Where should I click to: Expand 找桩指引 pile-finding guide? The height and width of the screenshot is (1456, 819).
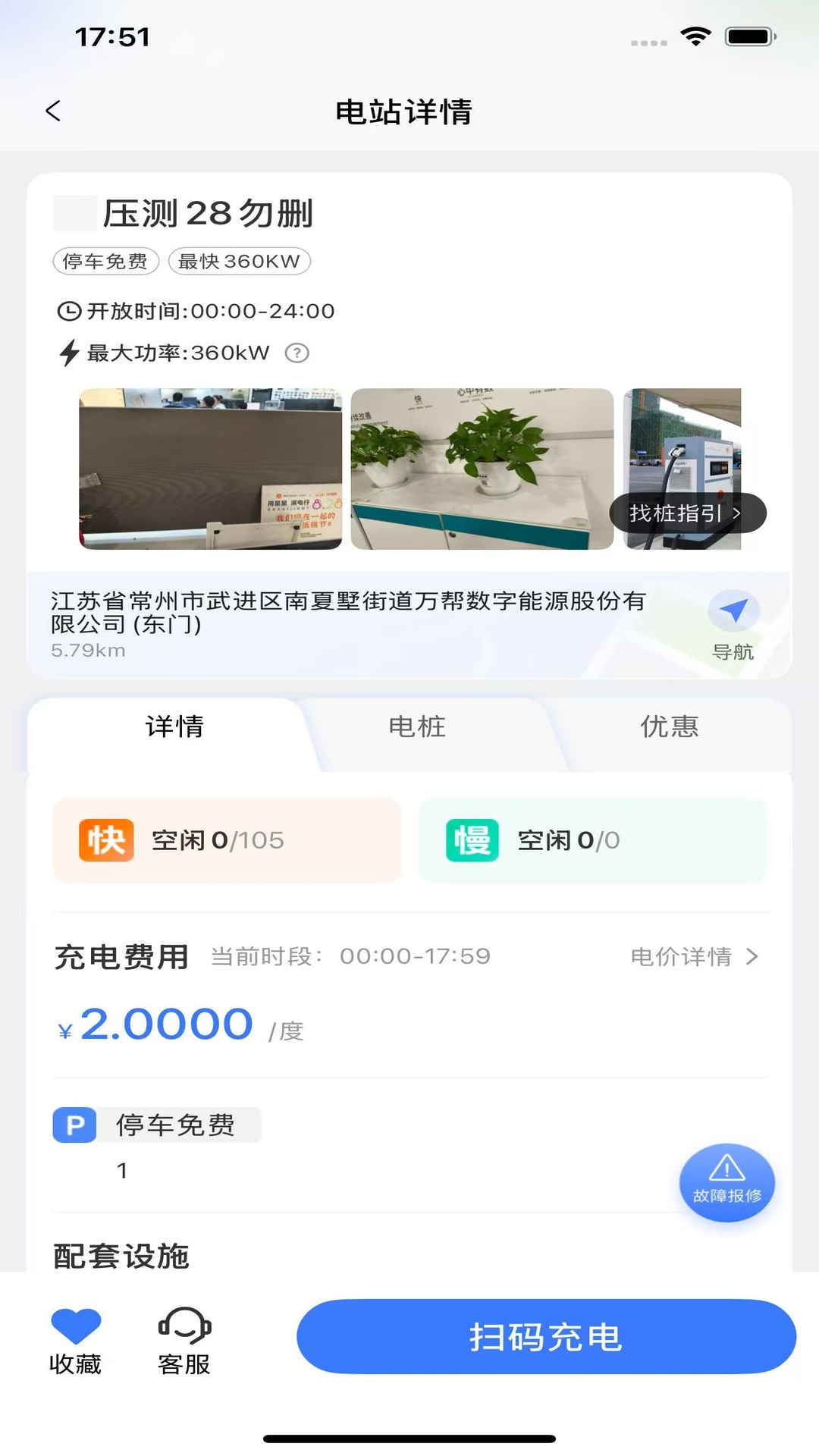pos(685,513)
